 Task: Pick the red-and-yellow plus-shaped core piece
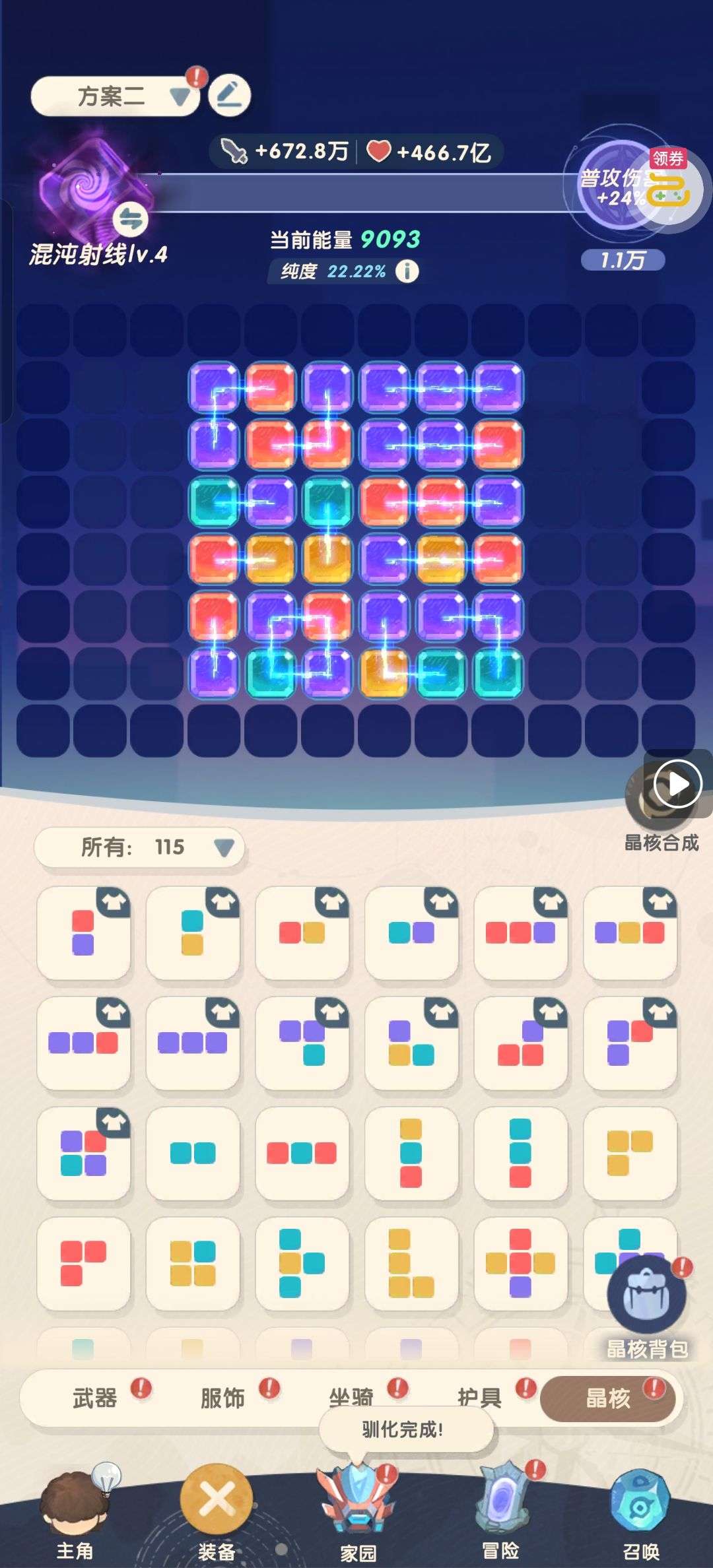pos(520,1263)
